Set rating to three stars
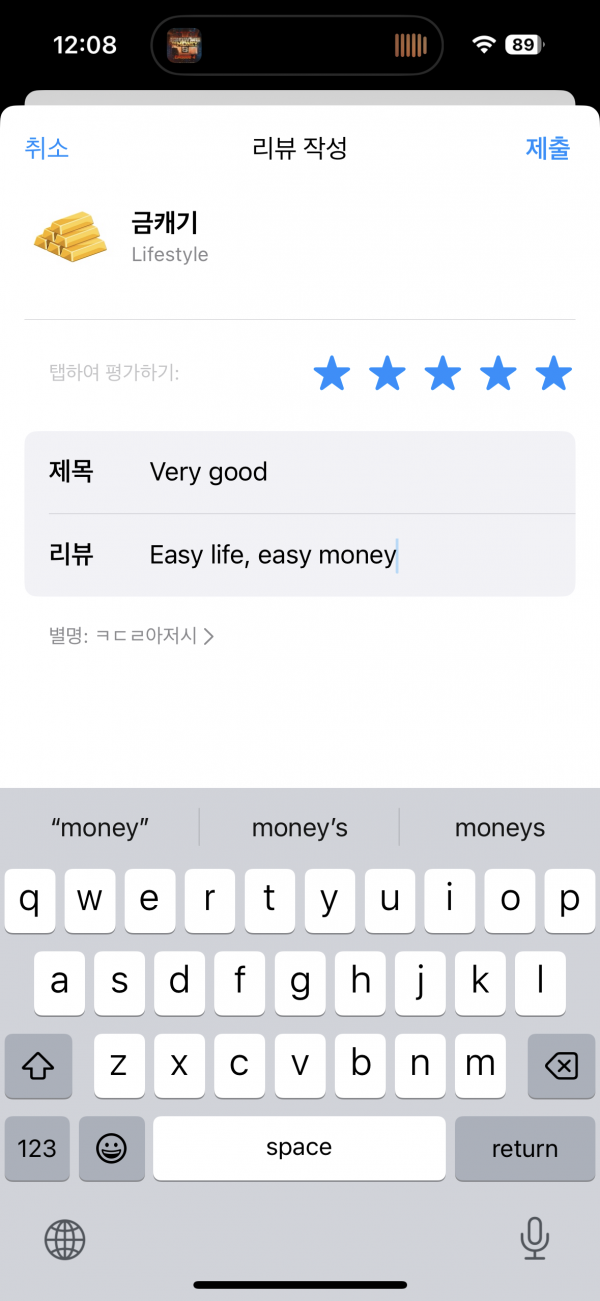600x1301 pixels. 442,374
